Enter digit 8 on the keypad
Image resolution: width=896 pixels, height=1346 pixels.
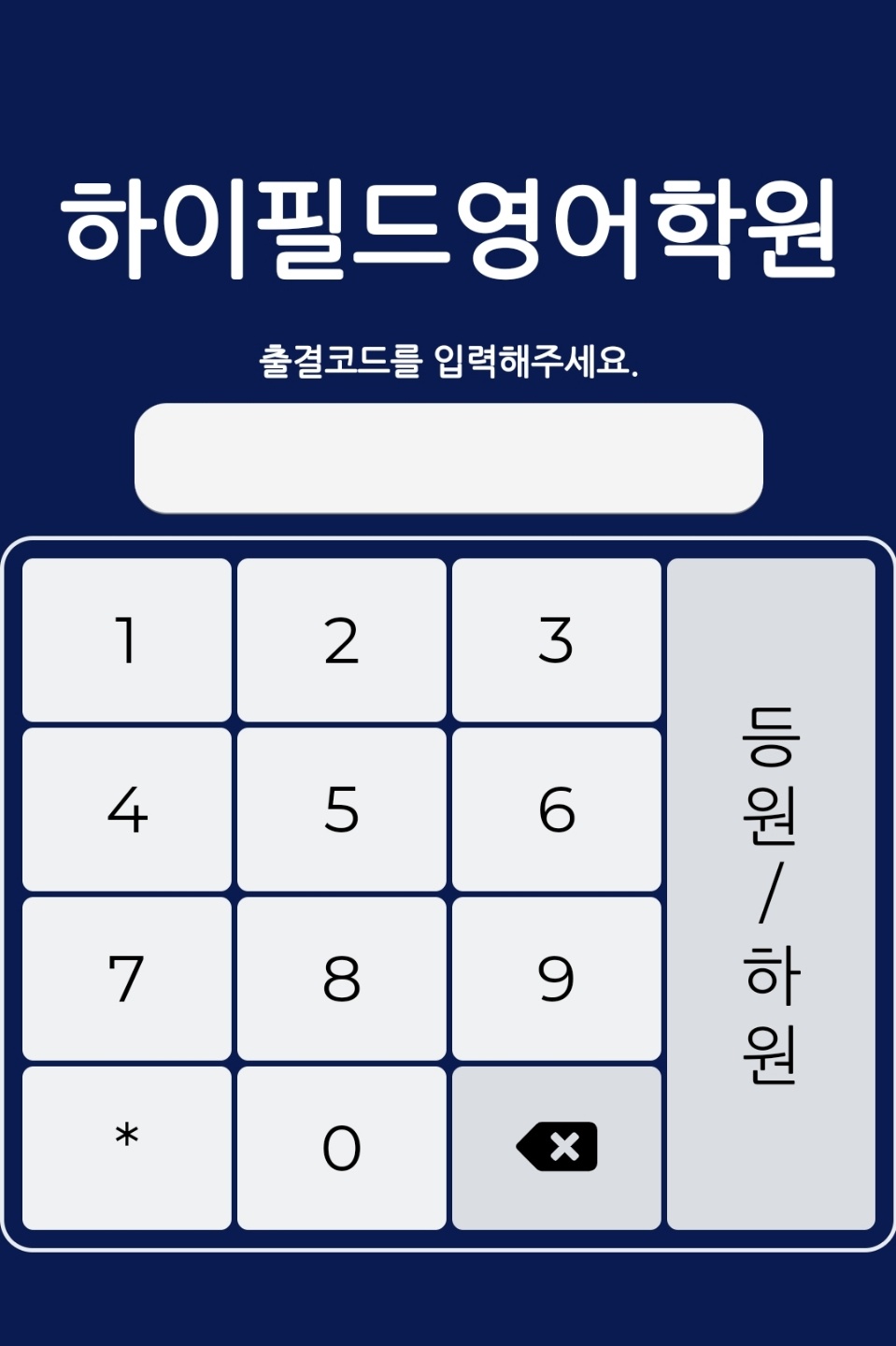click(x=341, y=979)
